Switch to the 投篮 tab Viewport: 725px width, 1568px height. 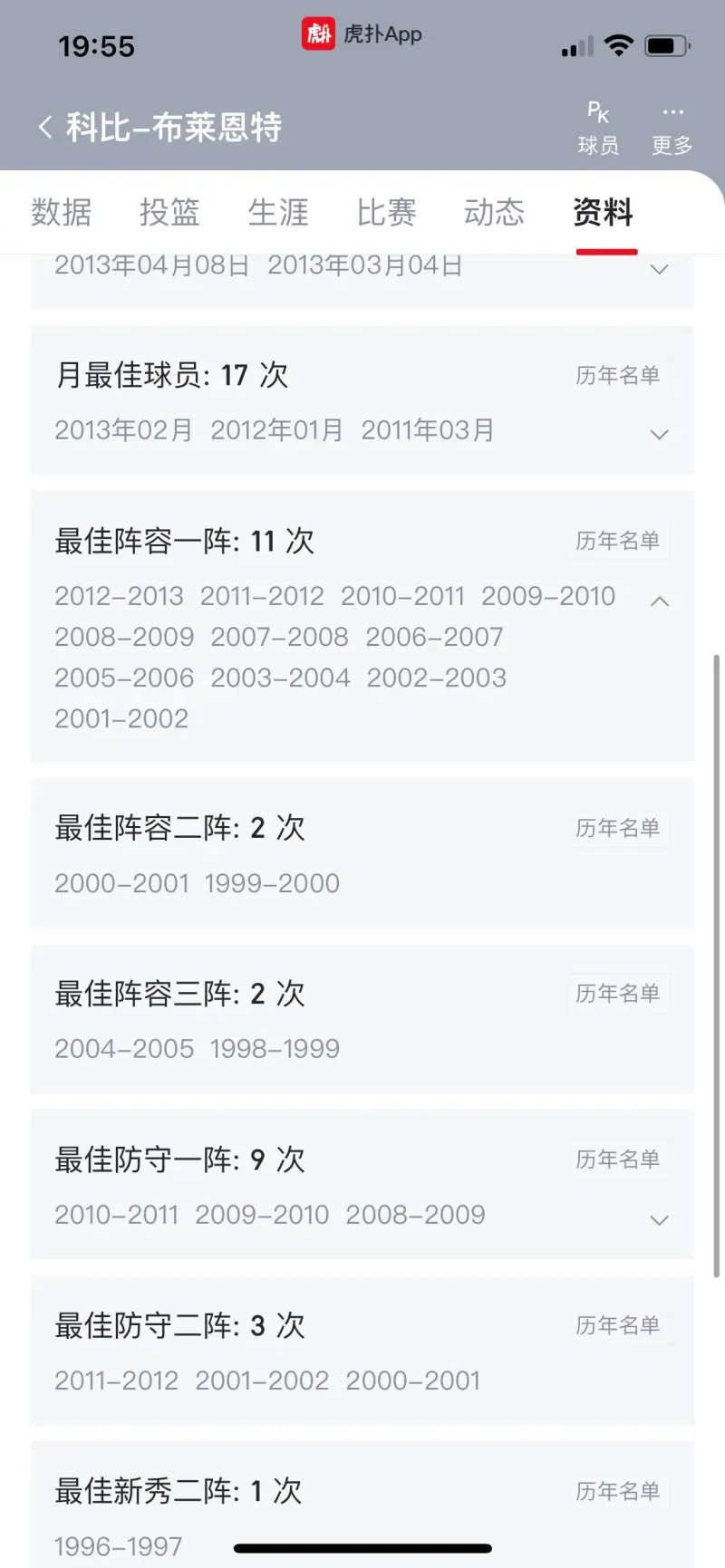169,212
